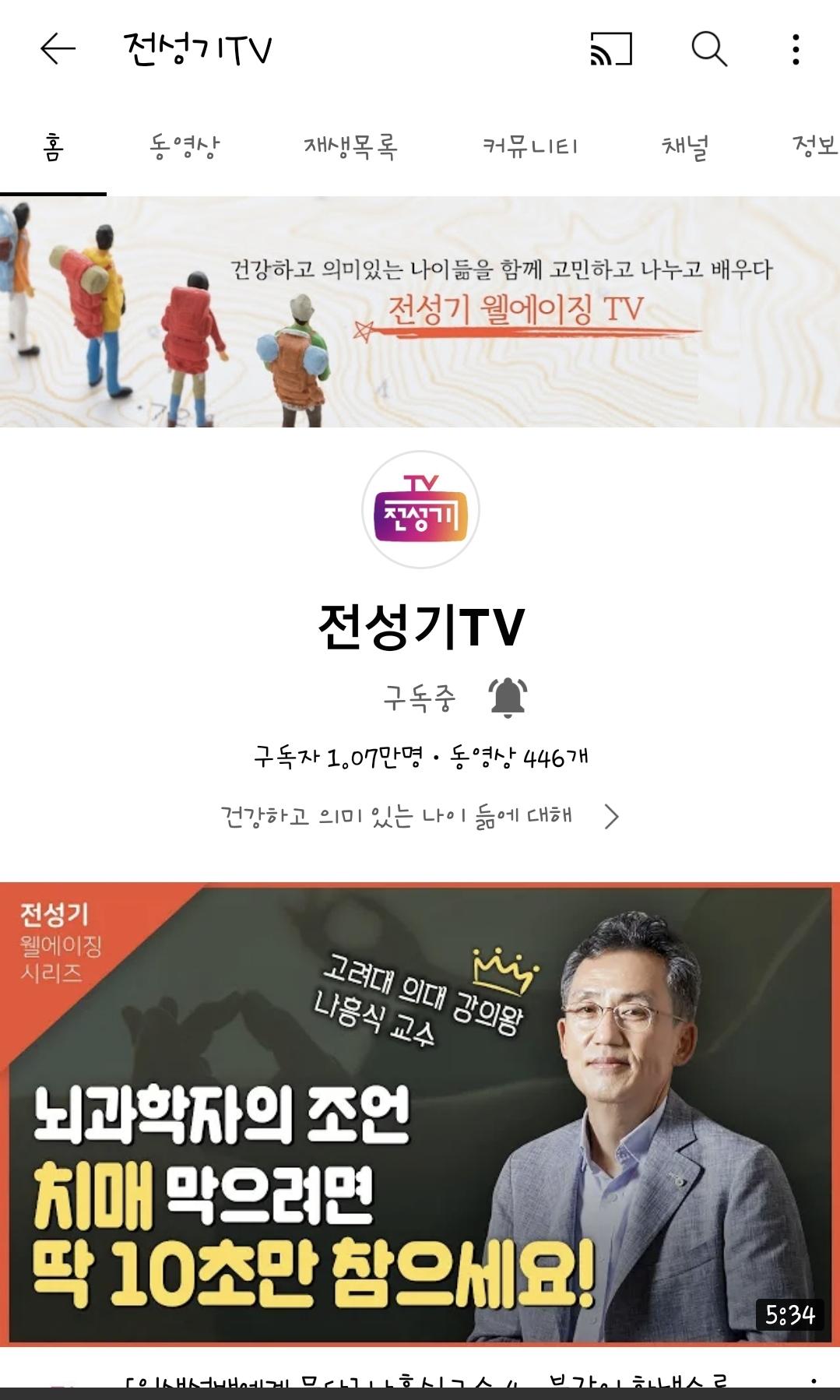The height and width of the screenshot is (1400, 840).
Task: Tap the cast to device icon
Action: coord(611,50)
